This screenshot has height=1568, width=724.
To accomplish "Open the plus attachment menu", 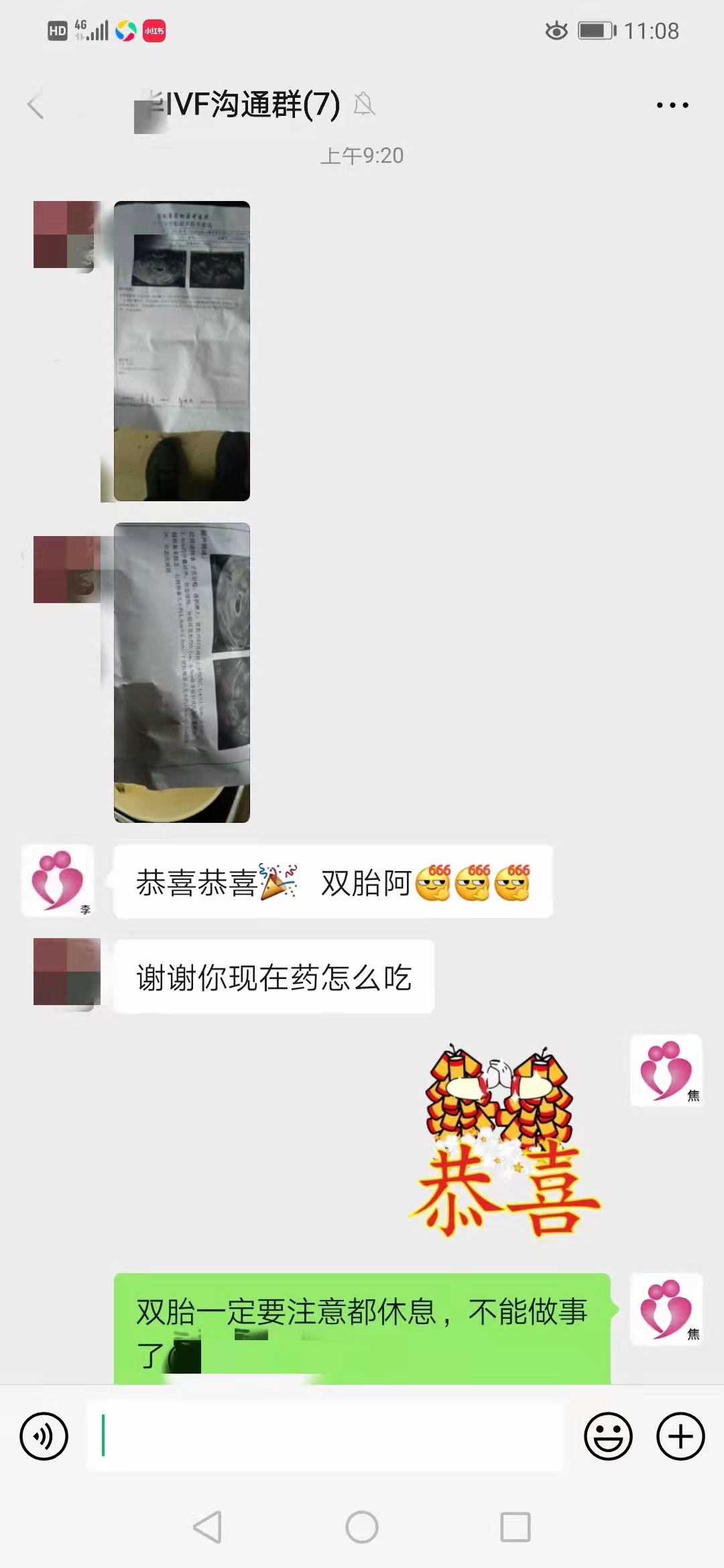I will tap(680, 1436).
